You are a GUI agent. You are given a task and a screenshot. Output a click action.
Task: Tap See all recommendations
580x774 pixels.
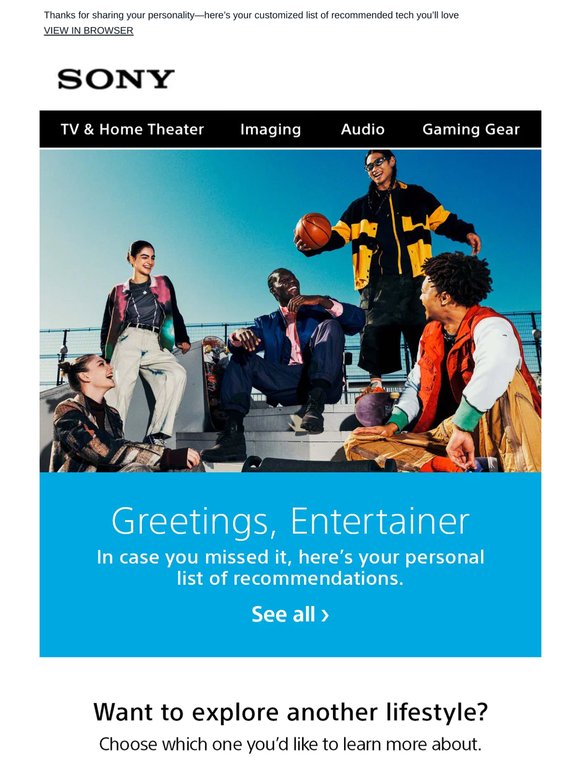[290, 615]
